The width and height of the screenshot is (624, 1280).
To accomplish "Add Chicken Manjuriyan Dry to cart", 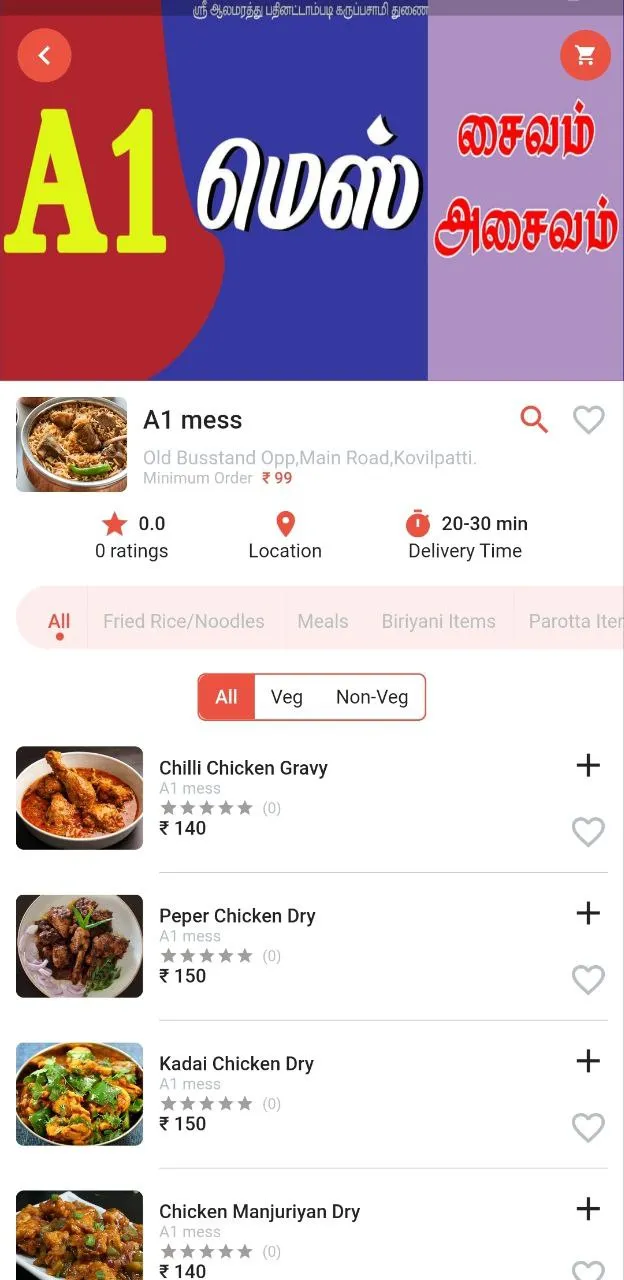I will [x=588, y=1209].
